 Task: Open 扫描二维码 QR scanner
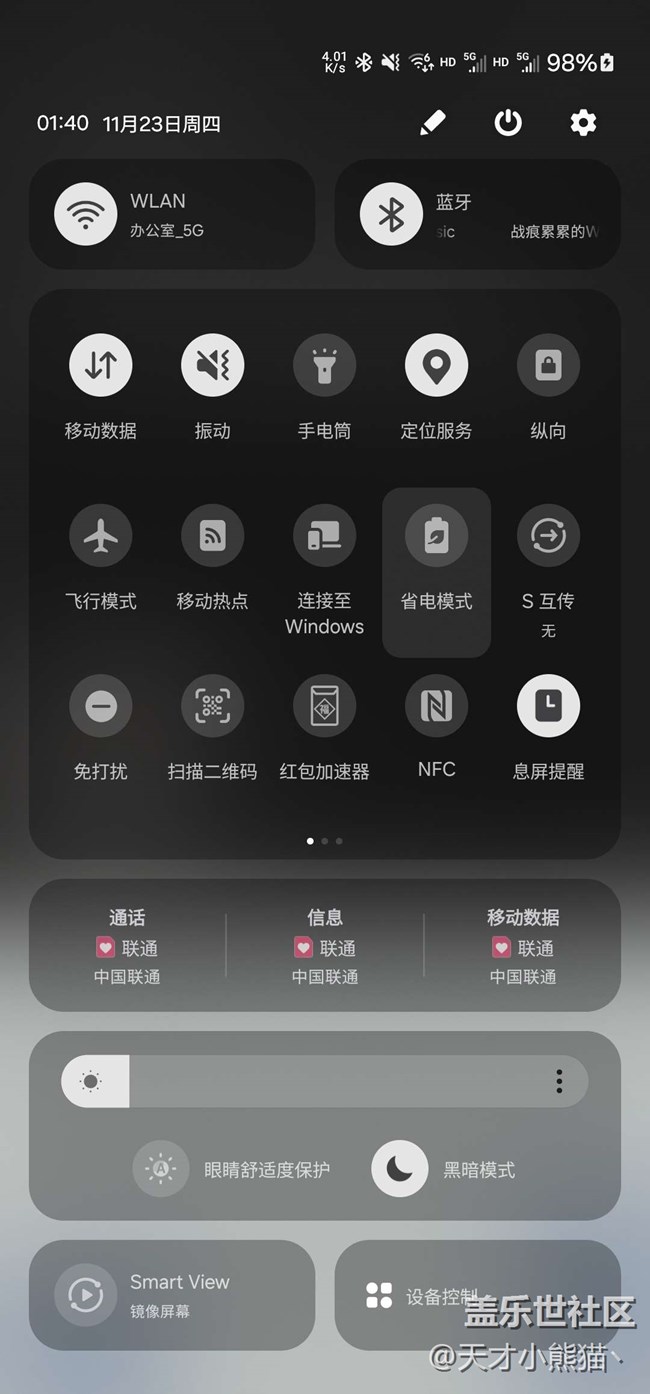(213, 706)
